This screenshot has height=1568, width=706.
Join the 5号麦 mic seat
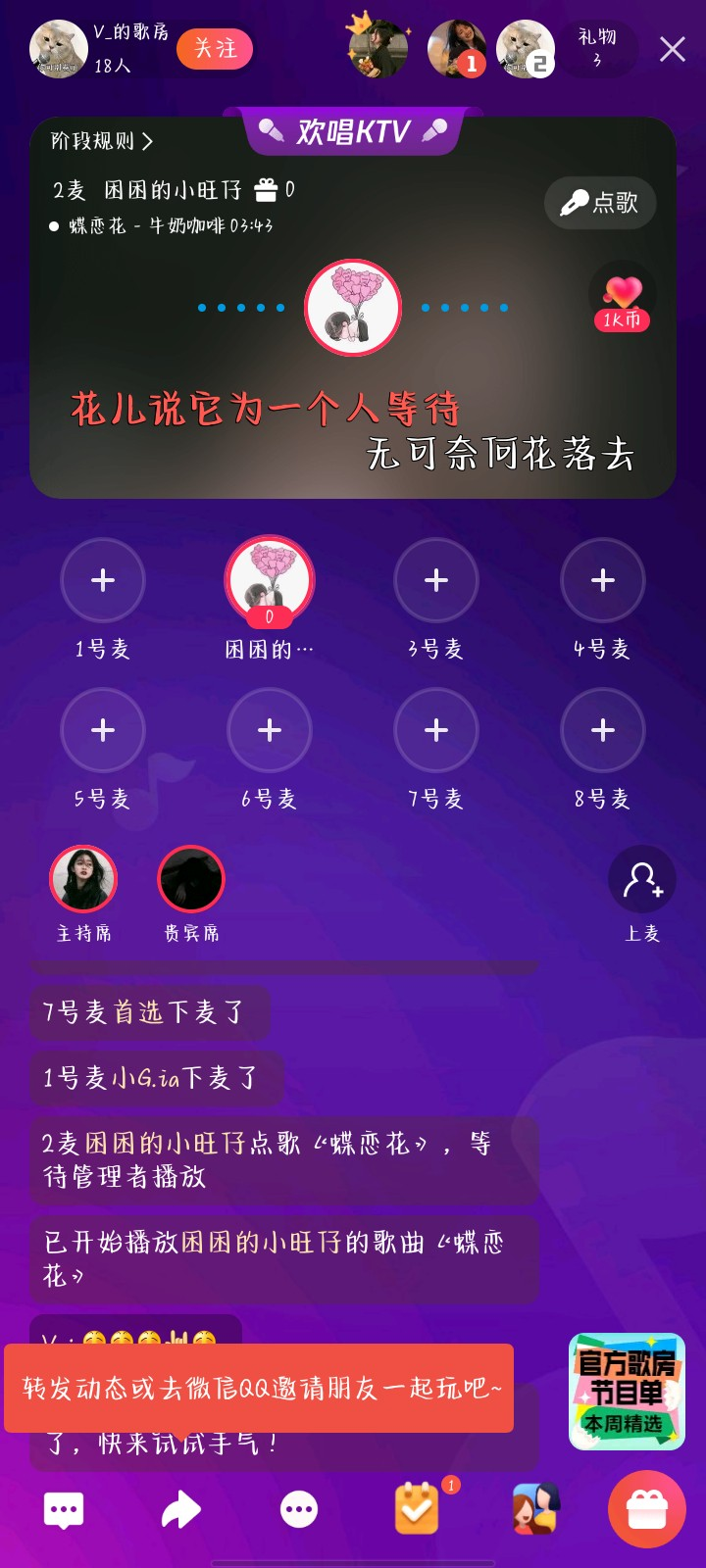coord(103,731)
